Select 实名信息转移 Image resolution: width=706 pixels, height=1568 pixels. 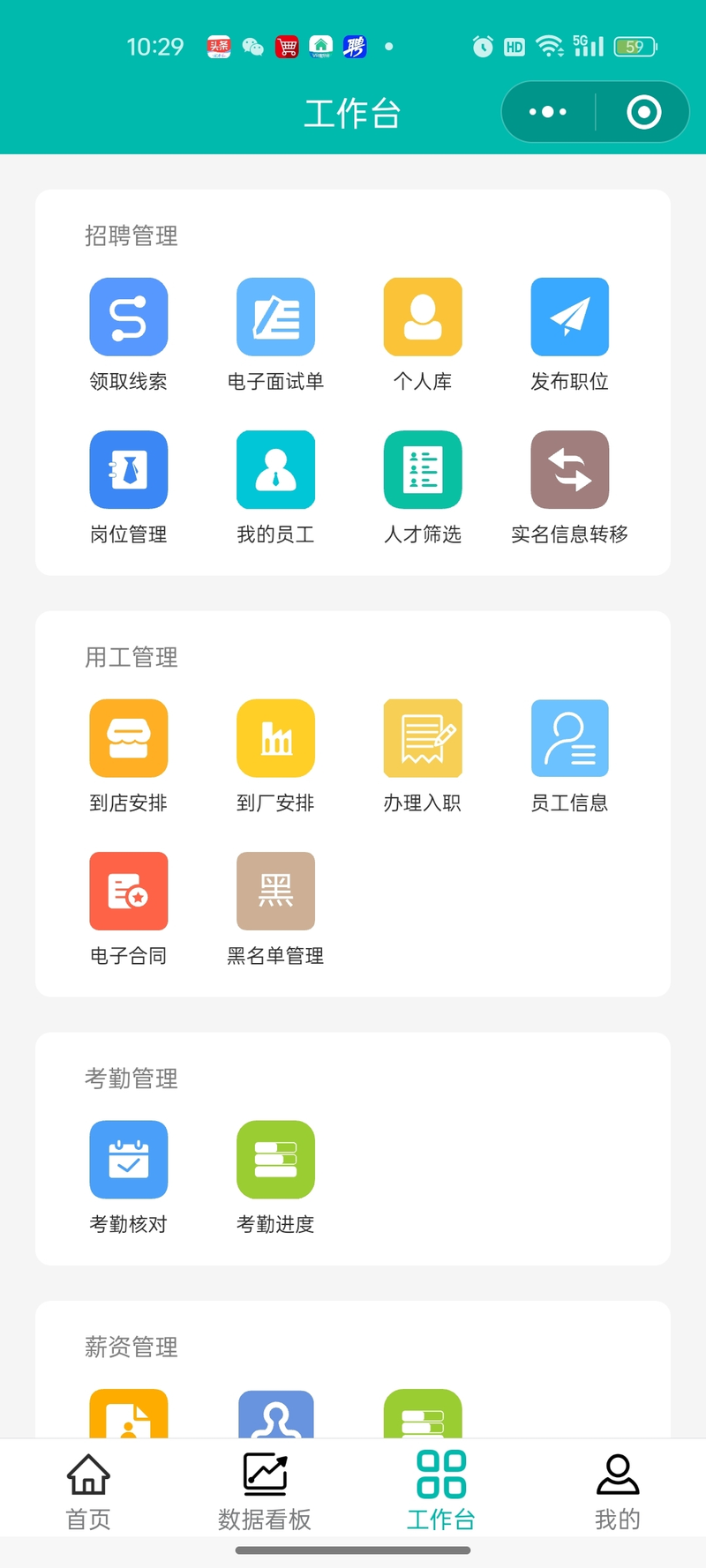tap(570, 488)
